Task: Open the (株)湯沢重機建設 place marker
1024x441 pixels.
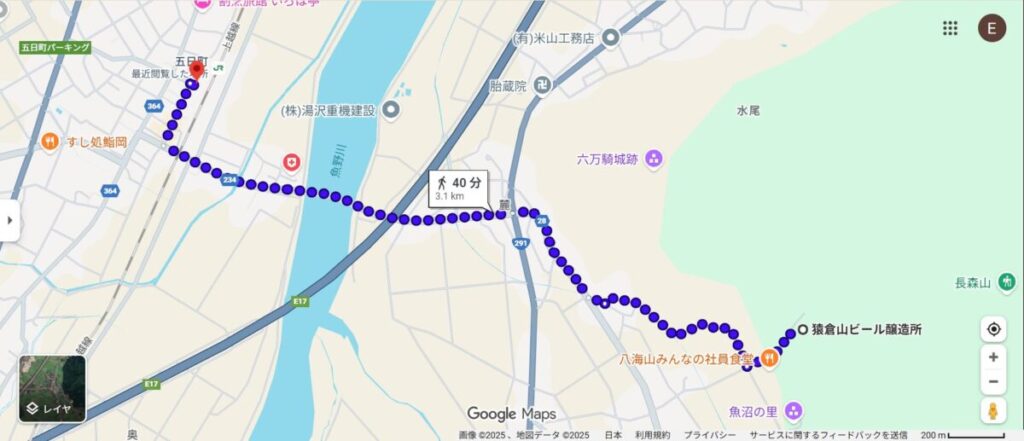Action: (391, 110)
